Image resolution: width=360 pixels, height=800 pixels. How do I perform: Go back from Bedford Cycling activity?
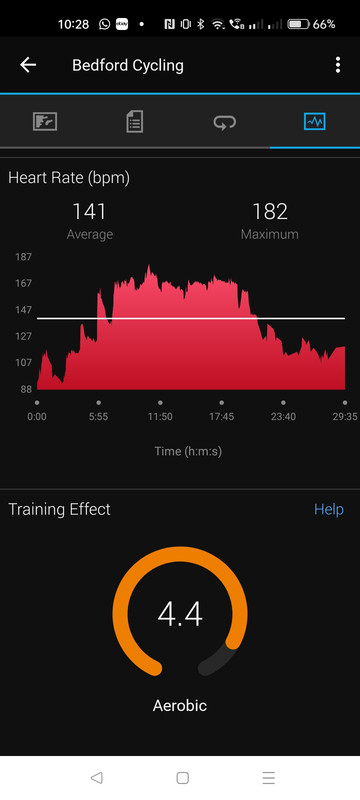pyautogui.click(x=28, y=65)
